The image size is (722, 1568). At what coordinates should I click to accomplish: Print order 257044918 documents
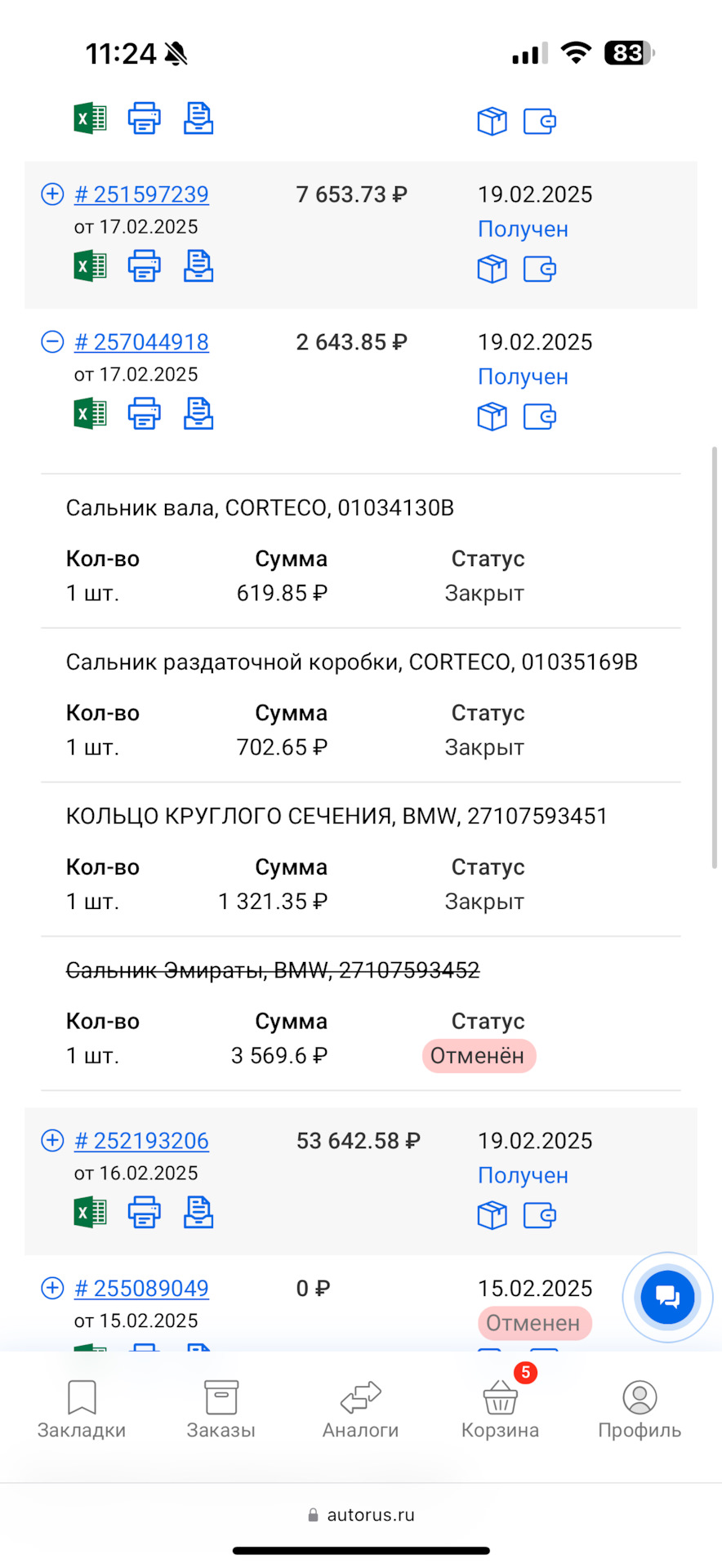pos(145,413)
